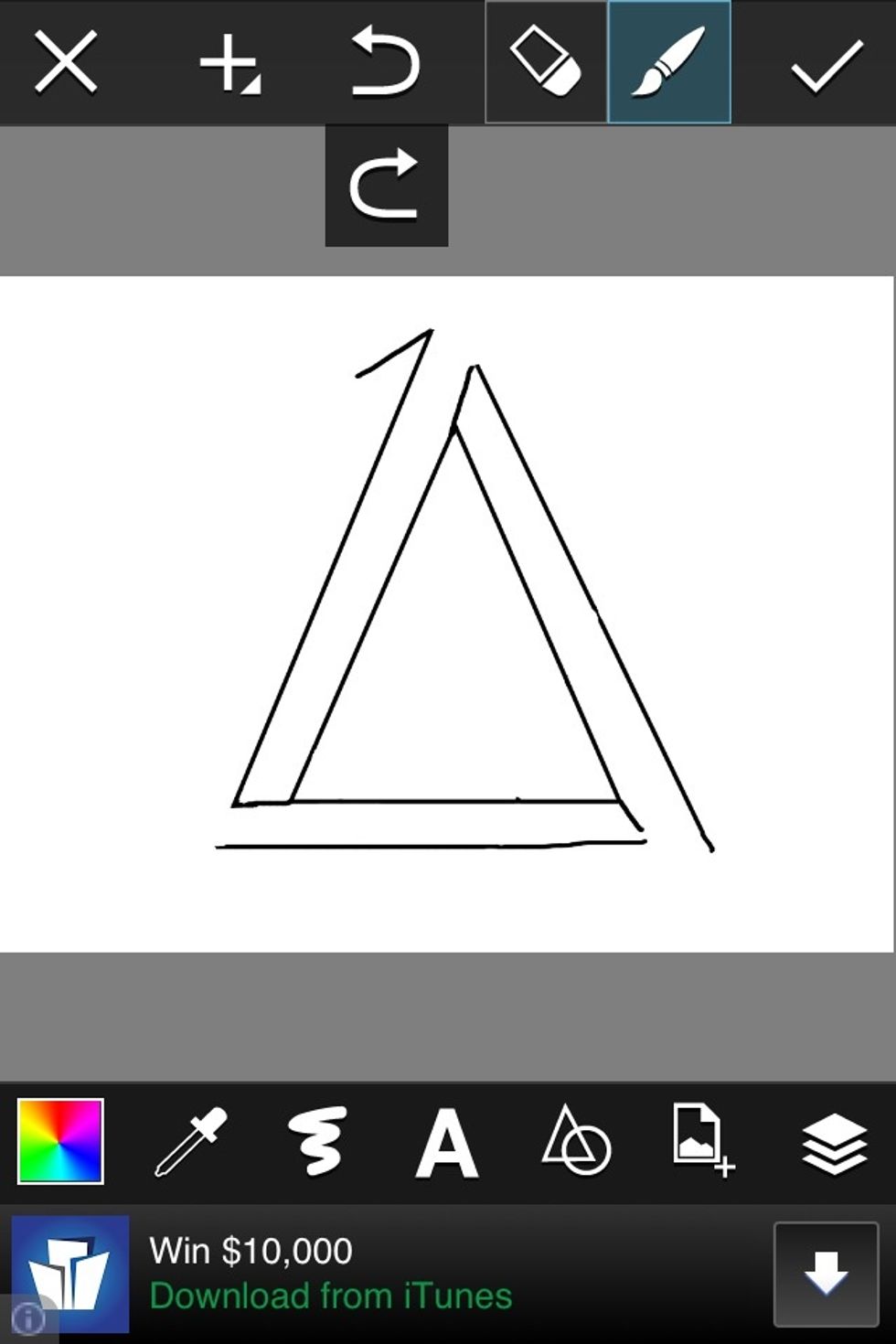Confirm drawing with the checkmark
896x1344 pixels.
pyautogui.click(x=826, y=64)
